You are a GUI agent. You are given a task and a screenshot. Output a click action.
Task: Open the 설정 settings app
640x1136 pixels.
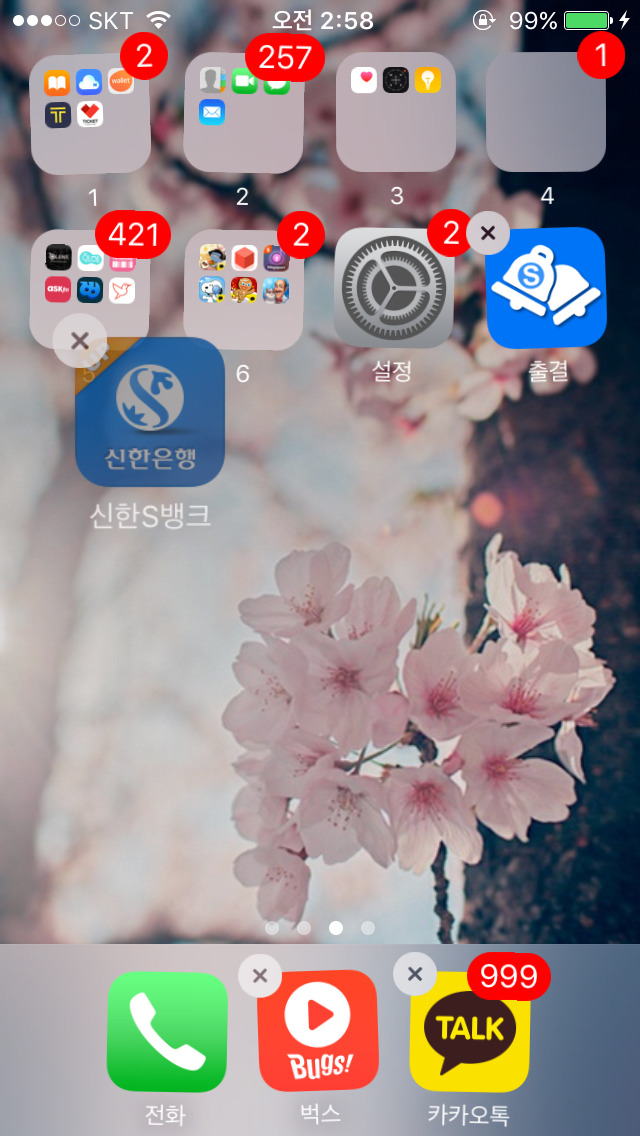[393, 290]
